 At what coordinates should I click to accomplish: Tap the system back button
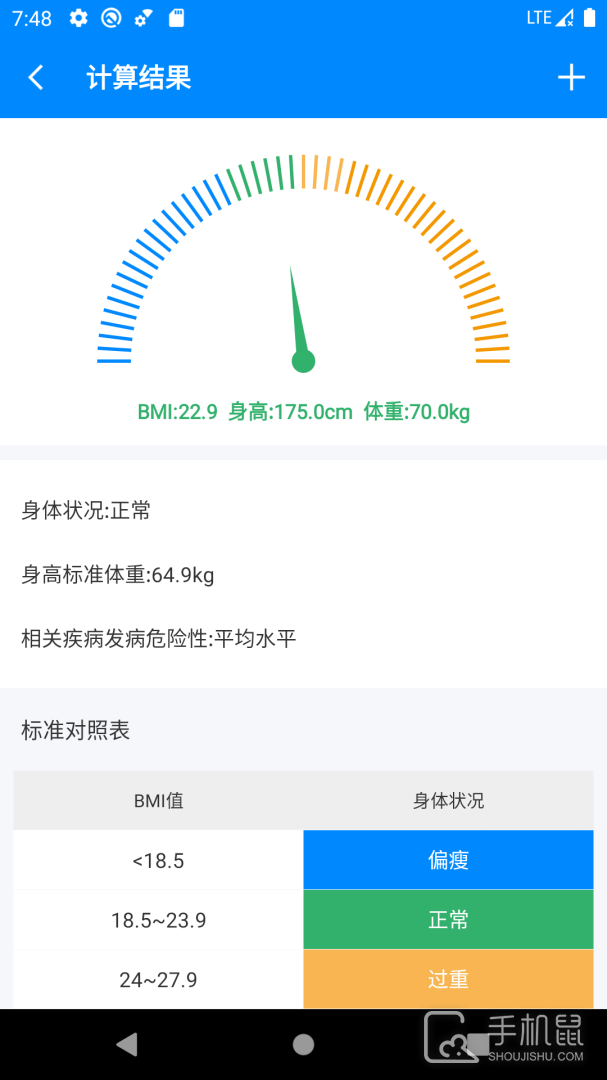[126, 1044]
